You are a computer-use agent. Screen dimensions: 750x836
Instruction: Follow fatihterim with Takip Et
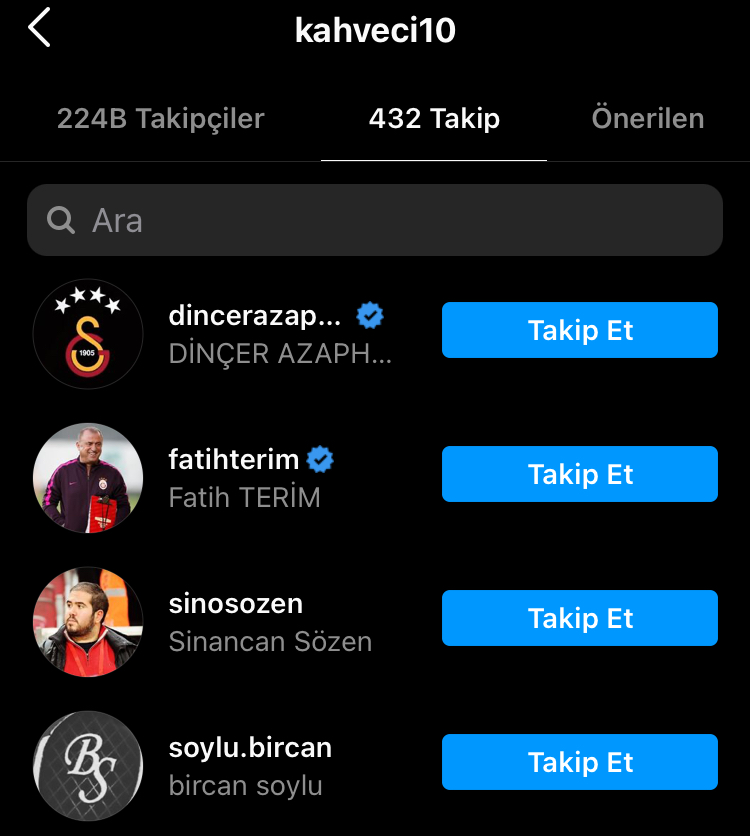point(580,474)
